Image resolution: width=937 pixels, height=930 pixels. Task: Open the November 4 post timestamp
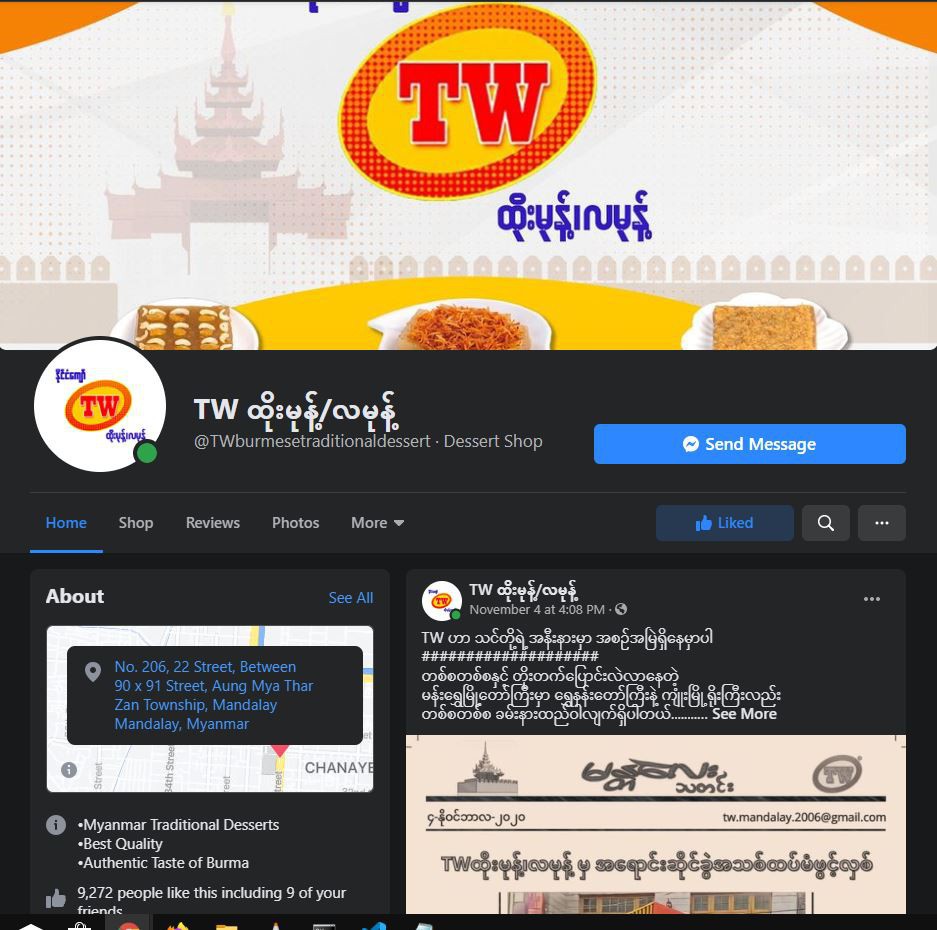[537, 609]
